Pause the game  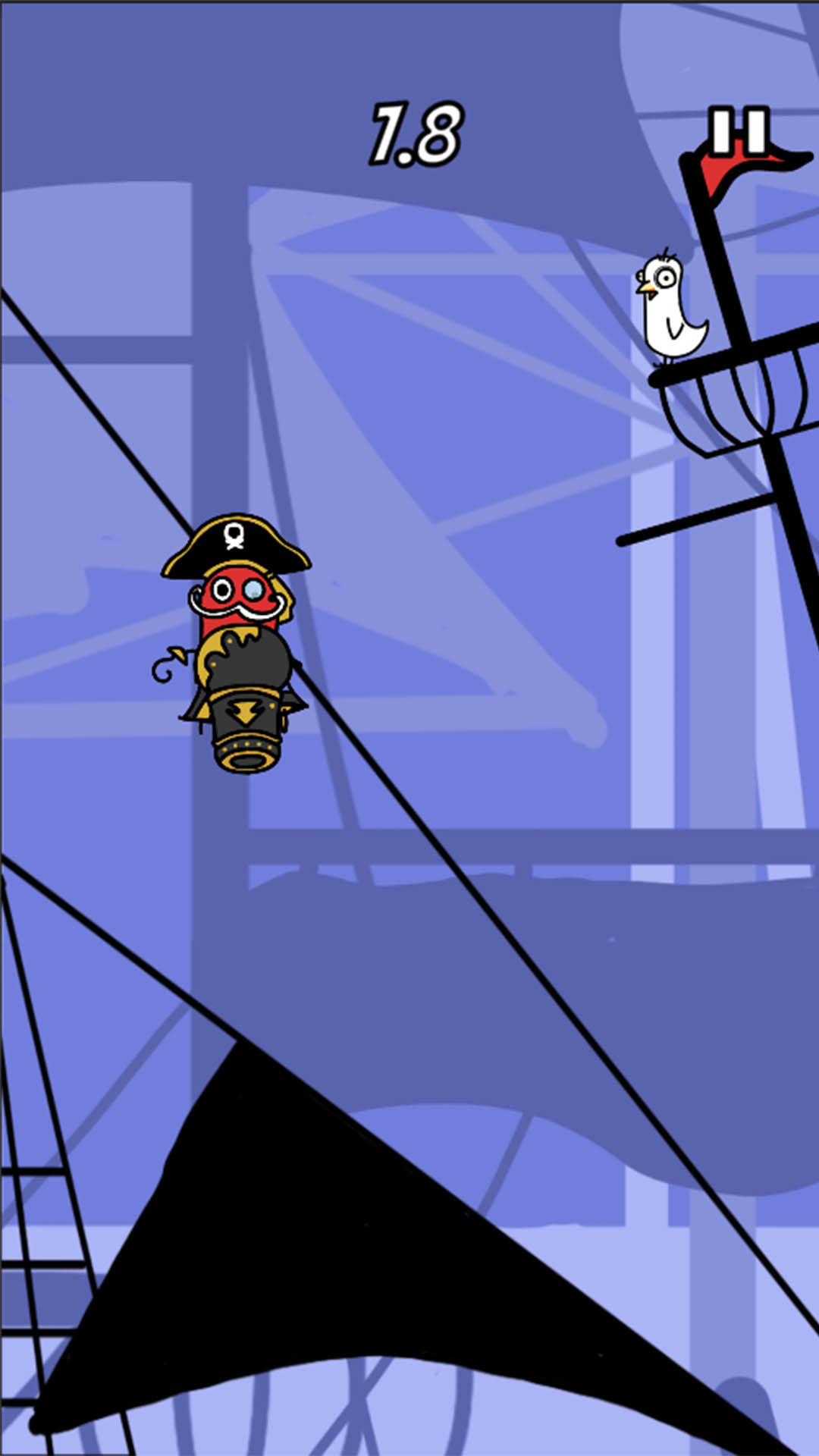click(739, 130)
